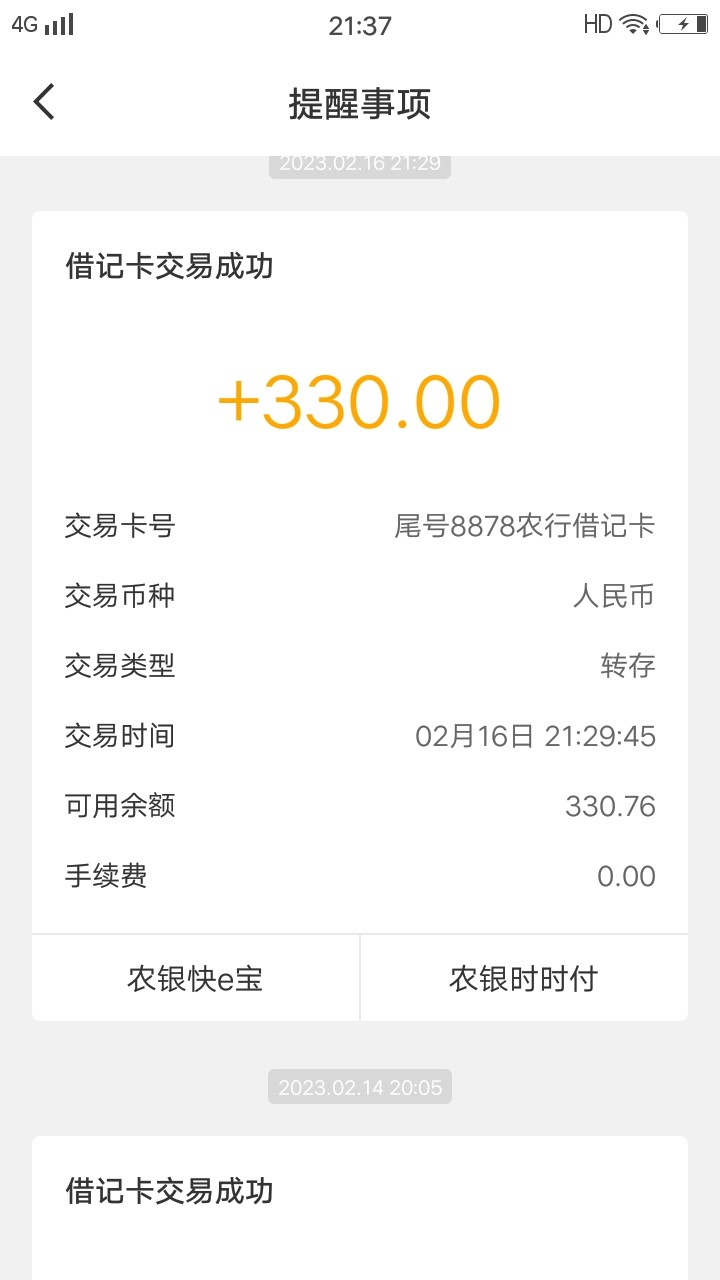
Task: Go back from the 提醒事项 page
Action: point(44,102)
